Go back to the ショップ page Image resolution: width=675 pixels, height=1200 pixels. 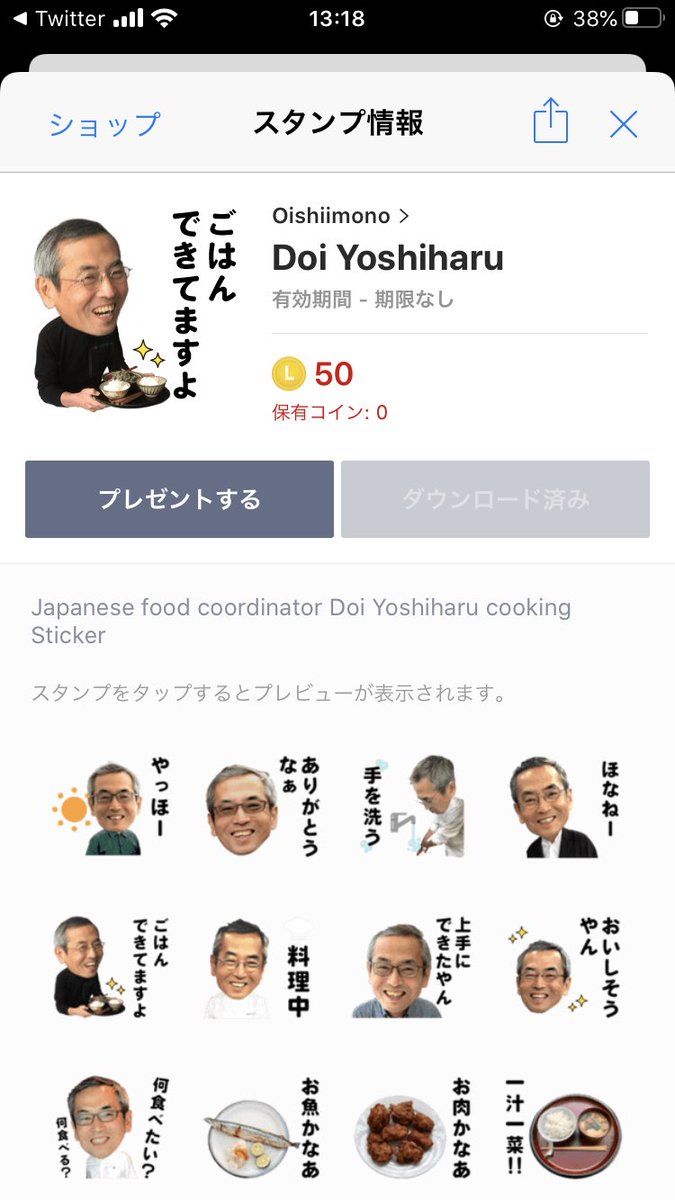(104, 124)
